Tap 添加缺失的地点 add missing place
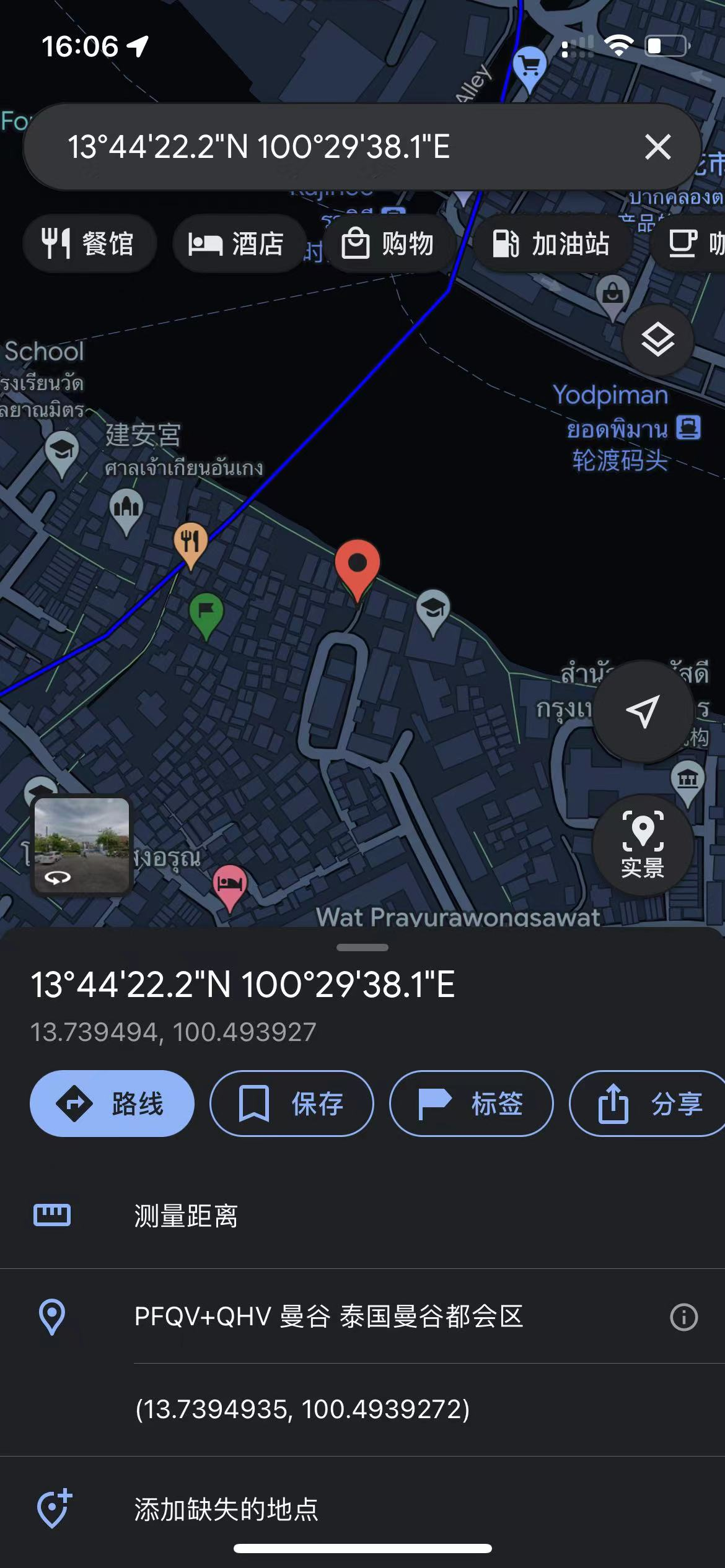Screen dimensions: 725x1568 (x=226, y=1509)
